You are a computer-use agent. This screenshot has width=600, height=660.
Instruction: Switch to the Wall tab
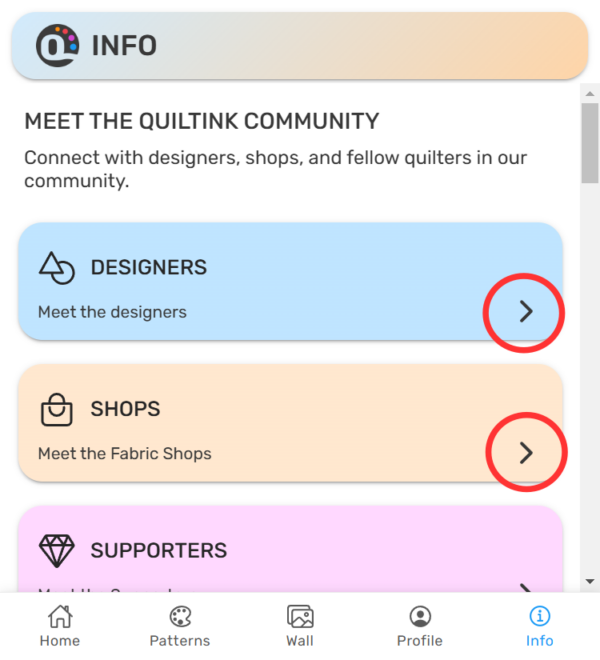click(x=300, y=626)
